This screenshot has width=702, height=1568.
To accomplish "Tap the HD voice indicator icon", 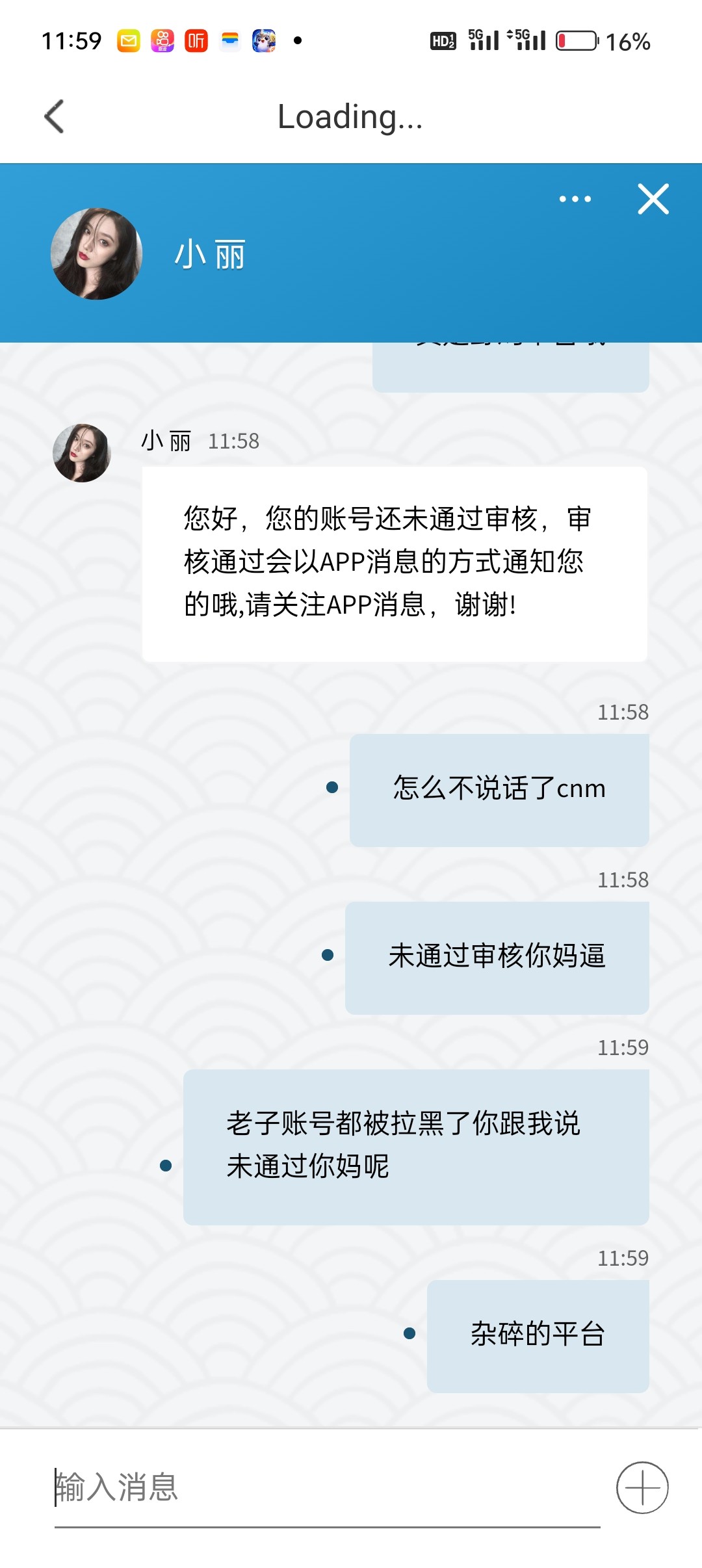I will pos(443,40).
